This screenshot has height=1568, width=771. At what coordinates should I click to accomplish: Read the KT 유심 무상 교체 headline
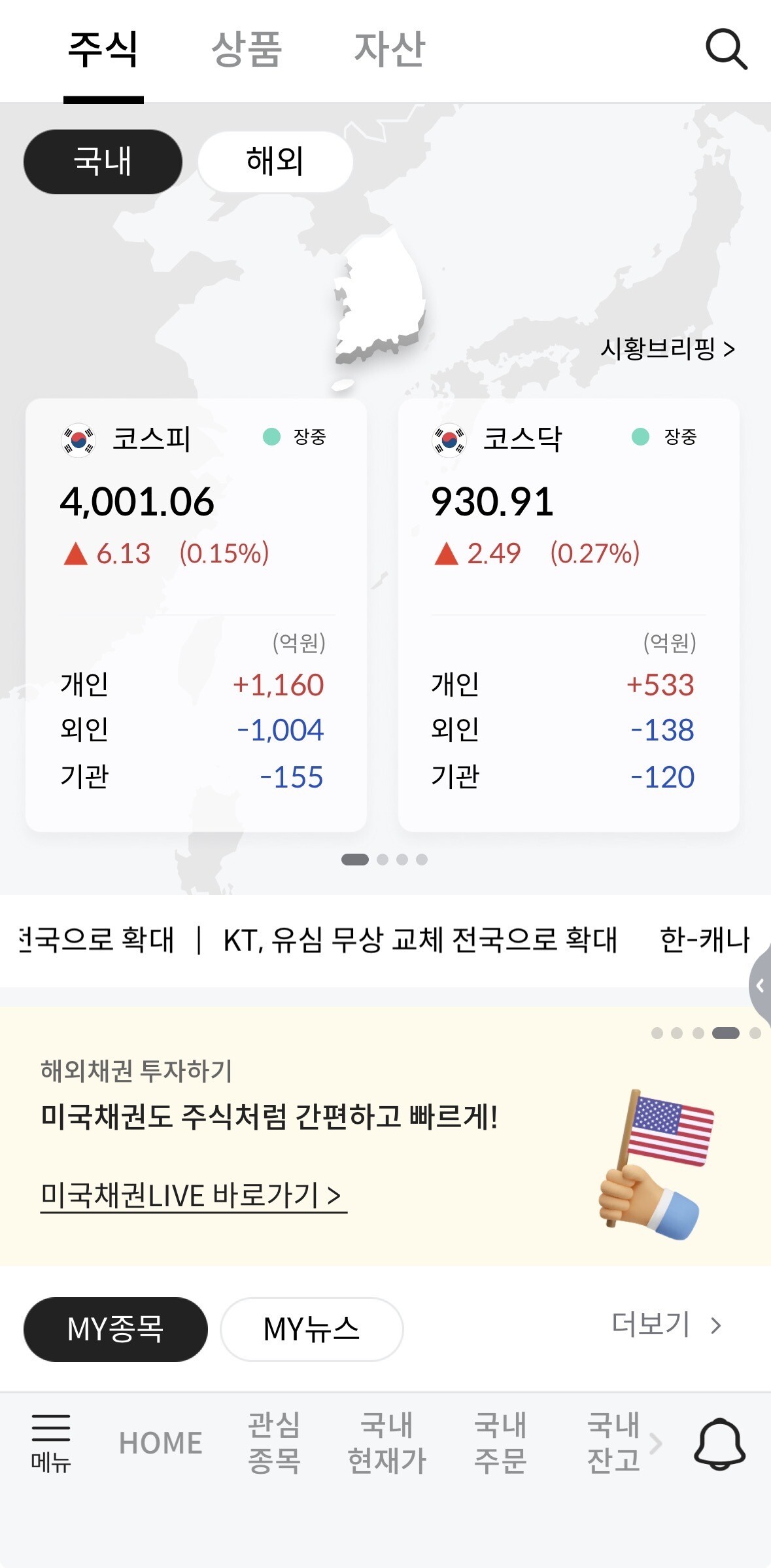(x=420, y=940)
